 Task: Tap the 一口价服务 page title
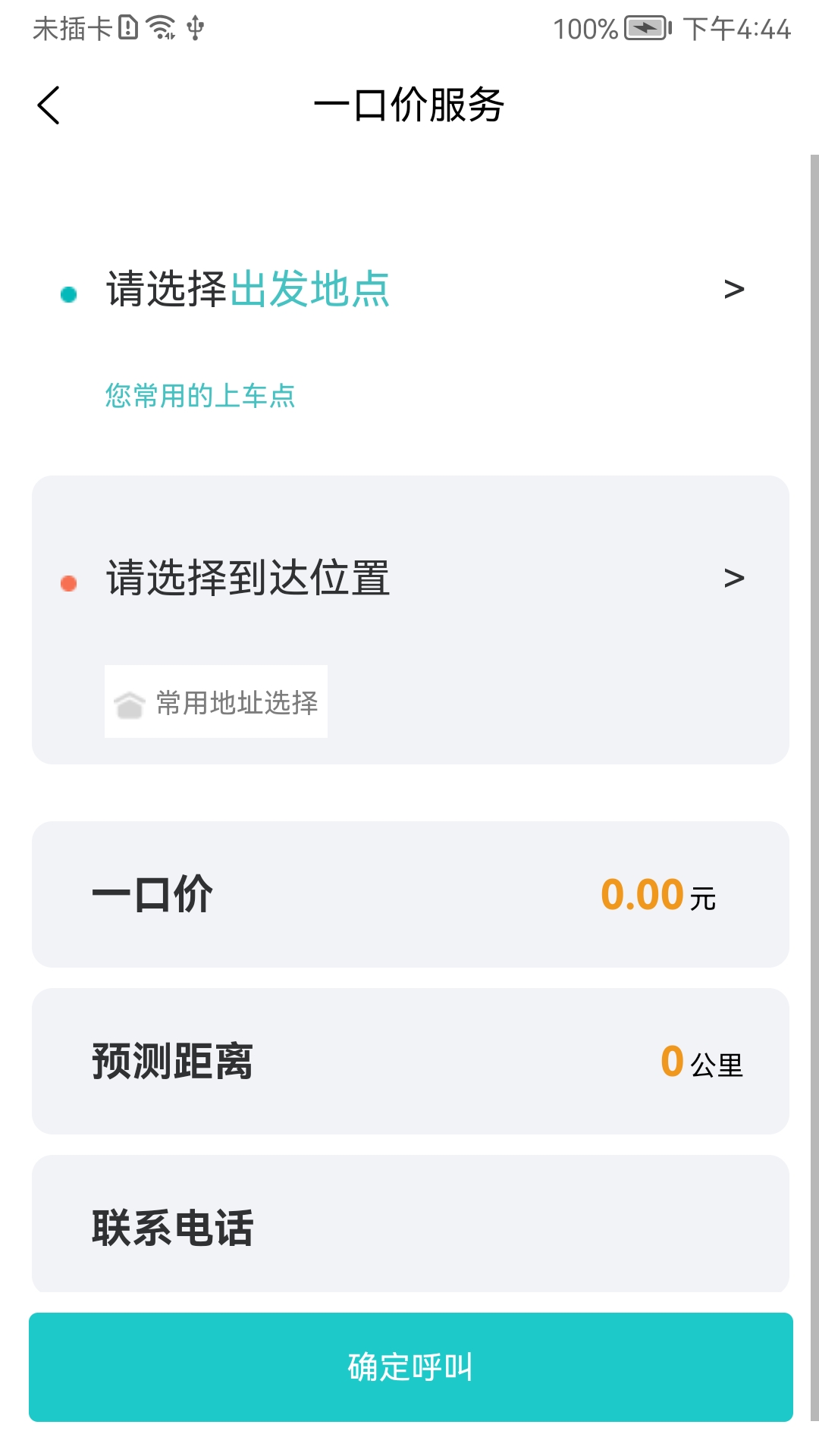coord(409,105)
